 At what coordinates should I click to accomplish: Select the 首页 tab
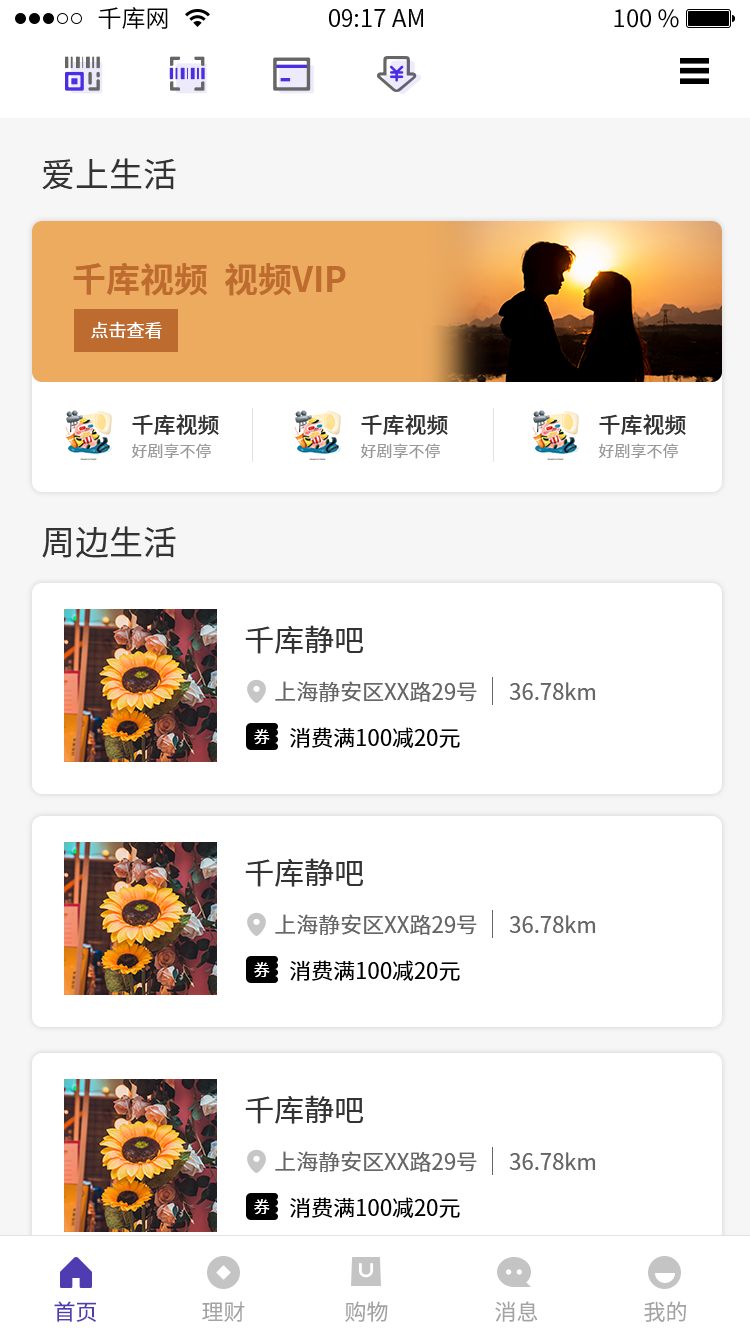click(x=76, y=1289)
